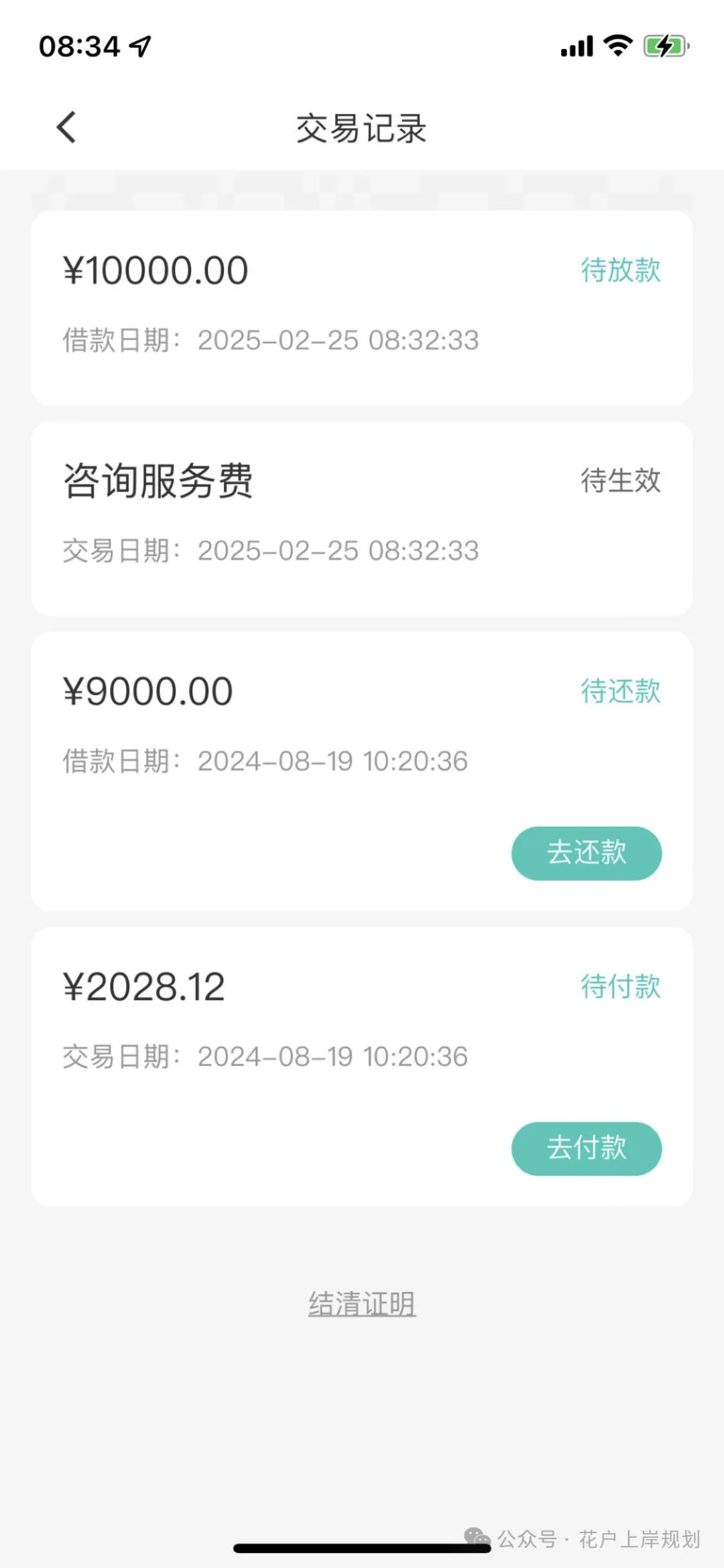Open the ¥2028.12 待付款 card
Image resolution: width=724 pixels, height=1568 pixels.
click(x=362, y=1066)
